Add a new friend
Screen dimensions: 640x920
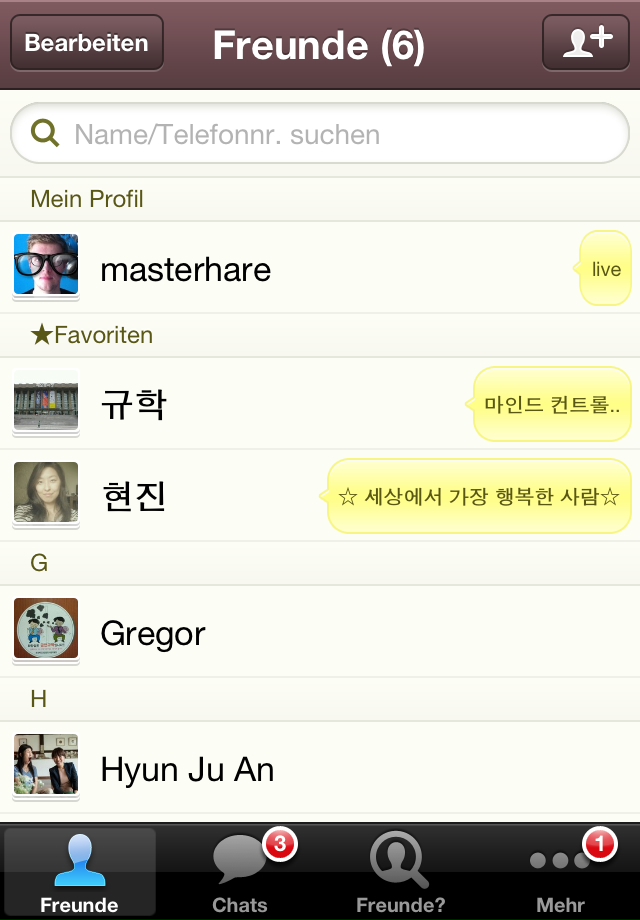pyautogui.click(x=586, y=44)
